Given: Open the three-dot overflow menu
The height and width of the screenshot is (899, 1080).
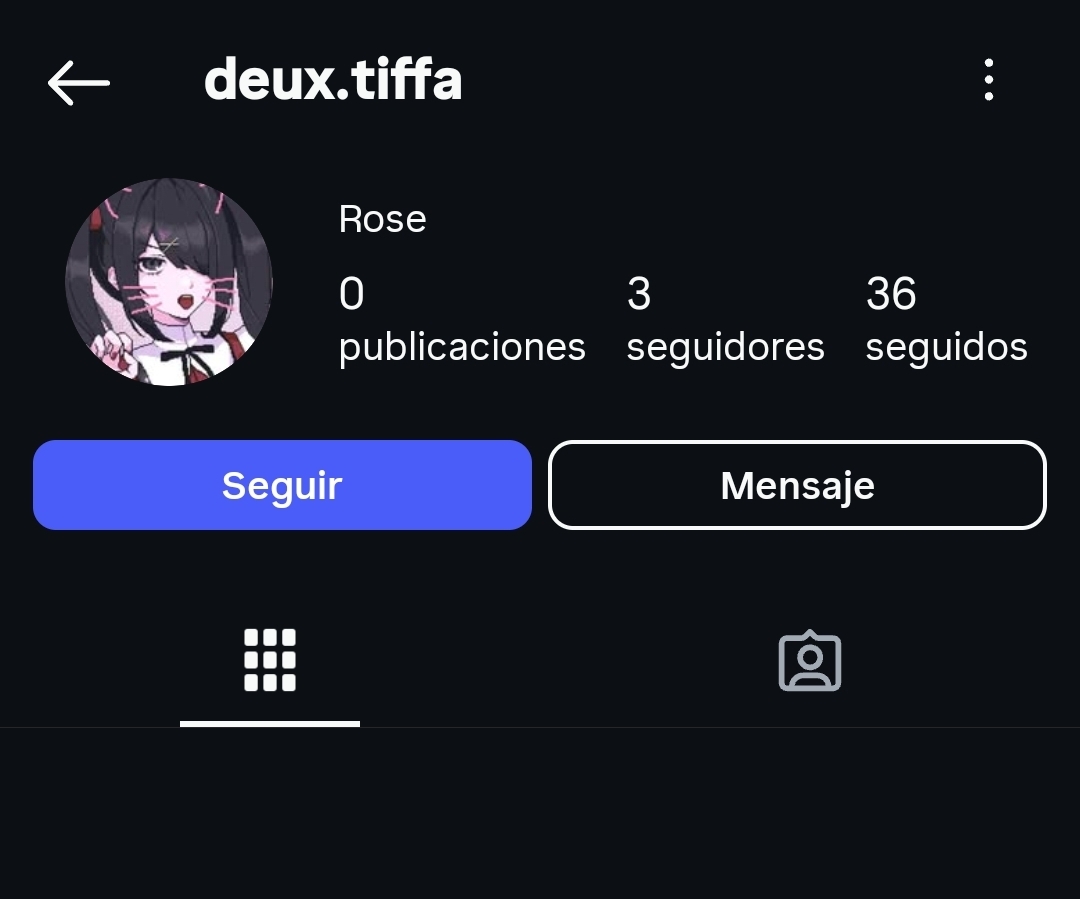Looking at the screenshot, I should (x=988, y=80).
